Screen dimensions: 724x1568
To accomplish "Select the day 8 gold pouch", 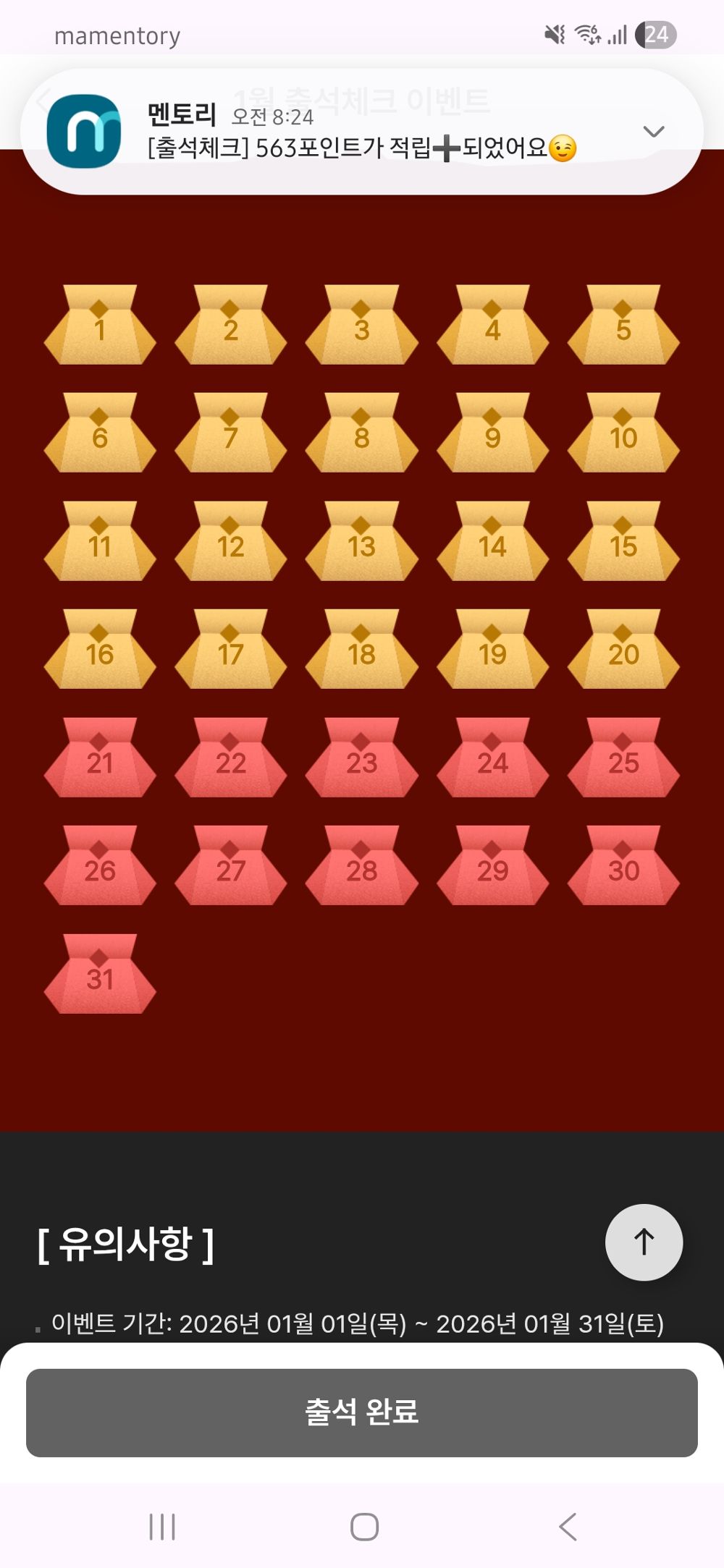I will pos(361,434).
